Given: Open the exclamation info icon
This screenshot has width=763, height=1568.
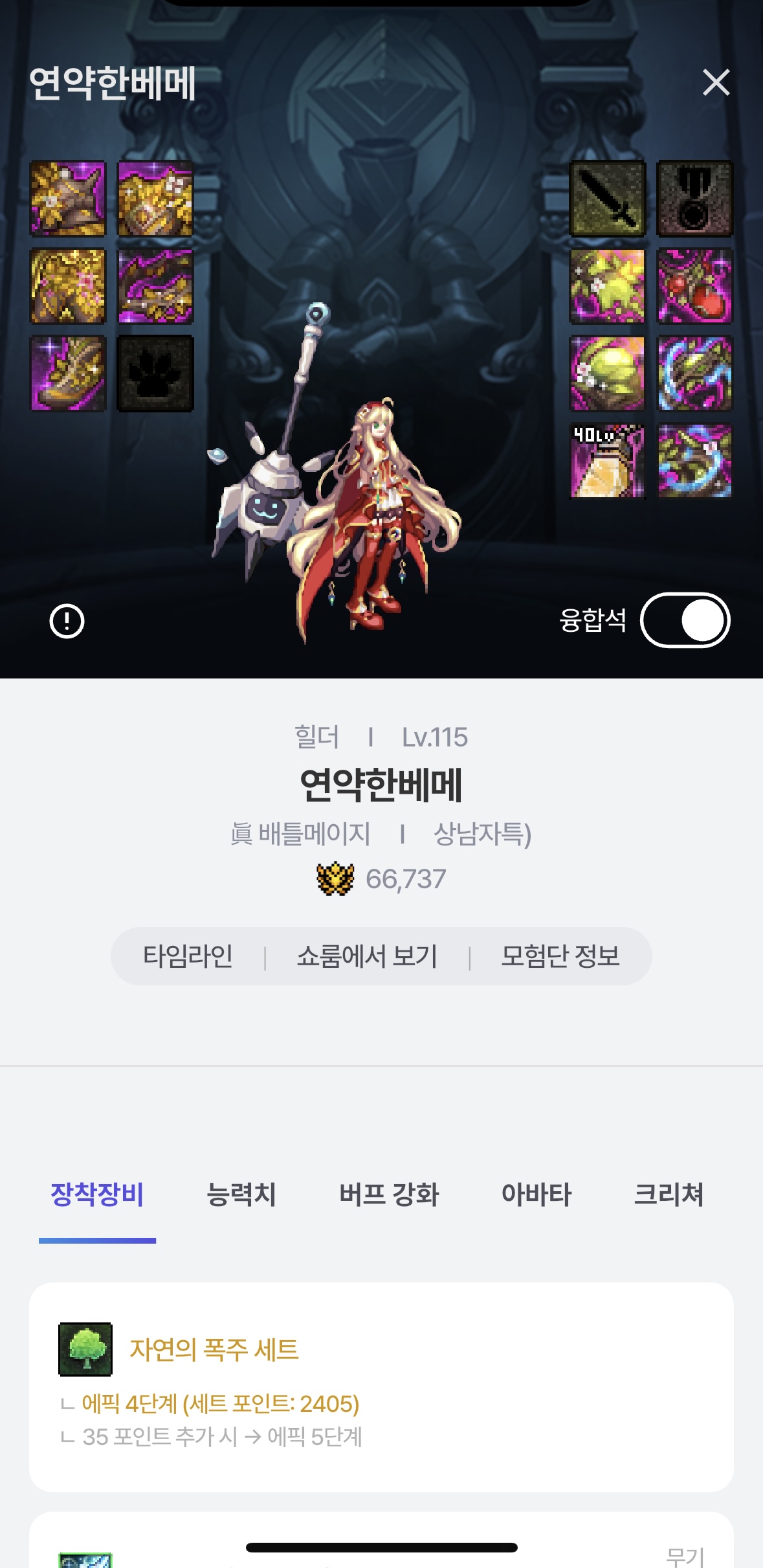Looking at the screenshot, I should pyautogui.click(x=67, y=622).
